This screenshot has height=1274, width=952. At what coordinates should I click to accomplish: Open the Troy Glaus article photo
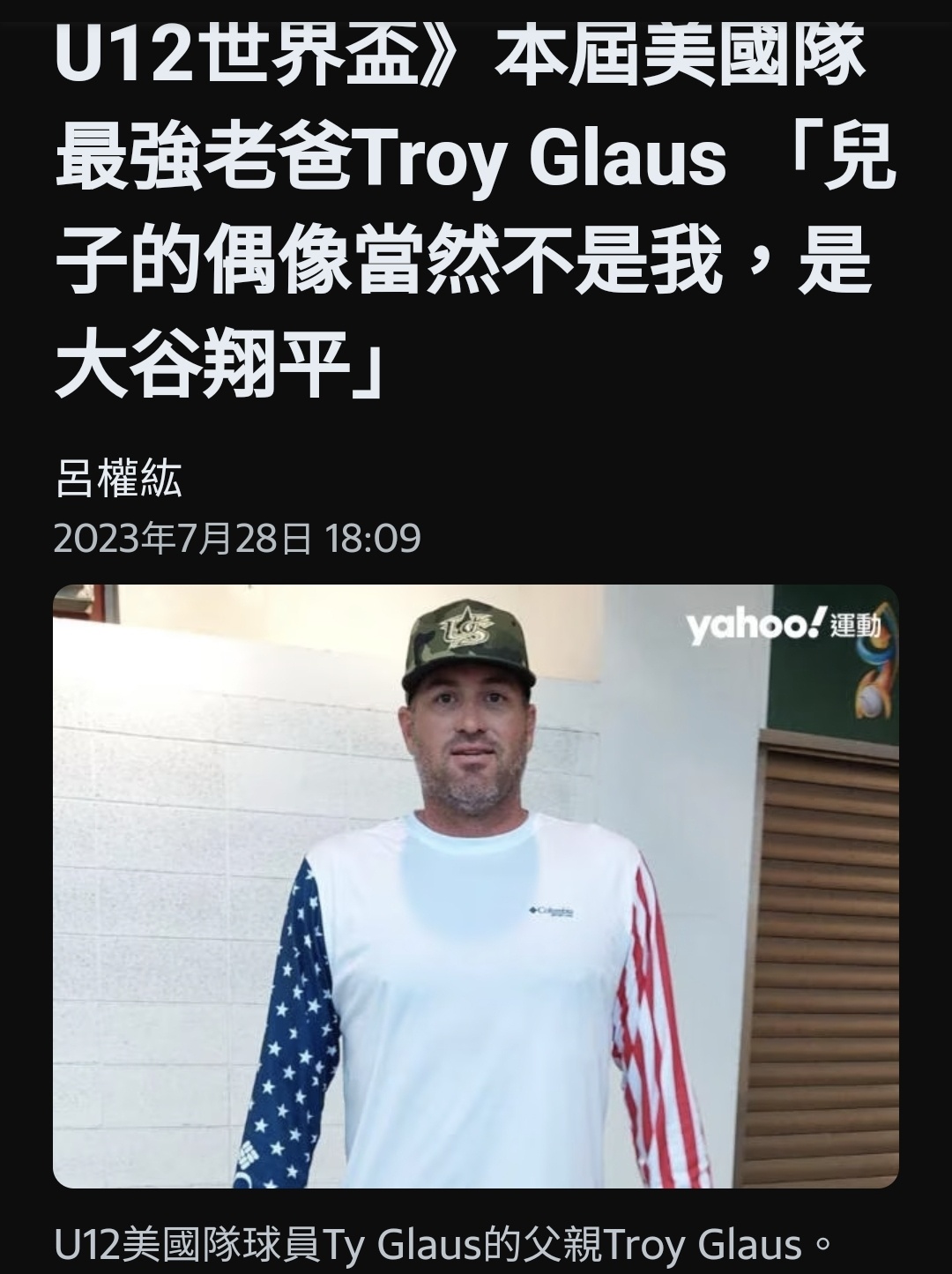point(476,886)
